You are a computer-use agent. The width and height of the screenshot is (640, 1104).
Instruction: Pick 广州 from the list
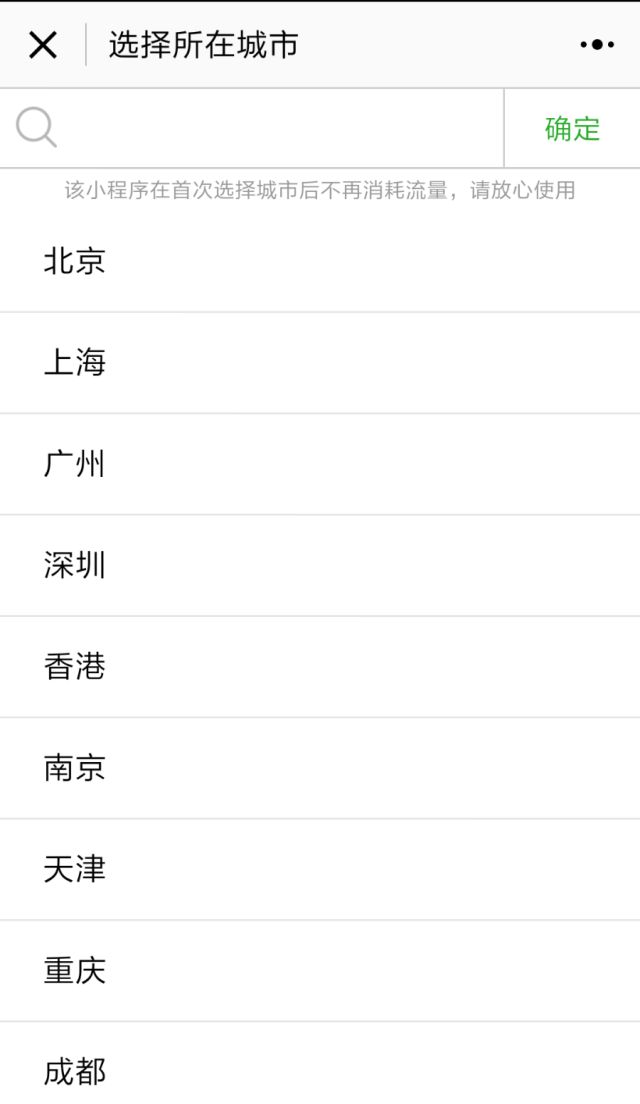320,464
